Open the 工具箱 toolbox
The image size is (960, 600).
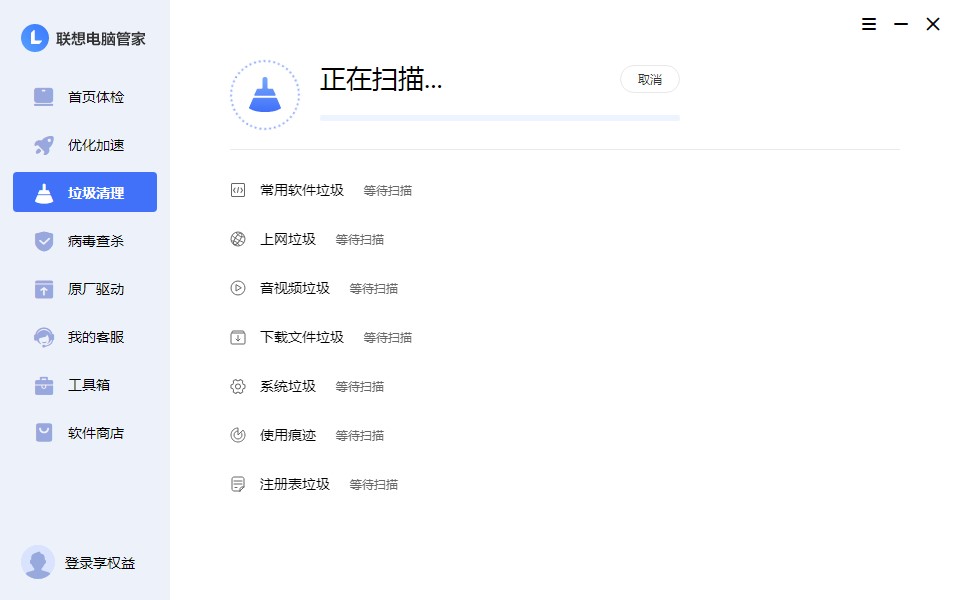point(85,385)
